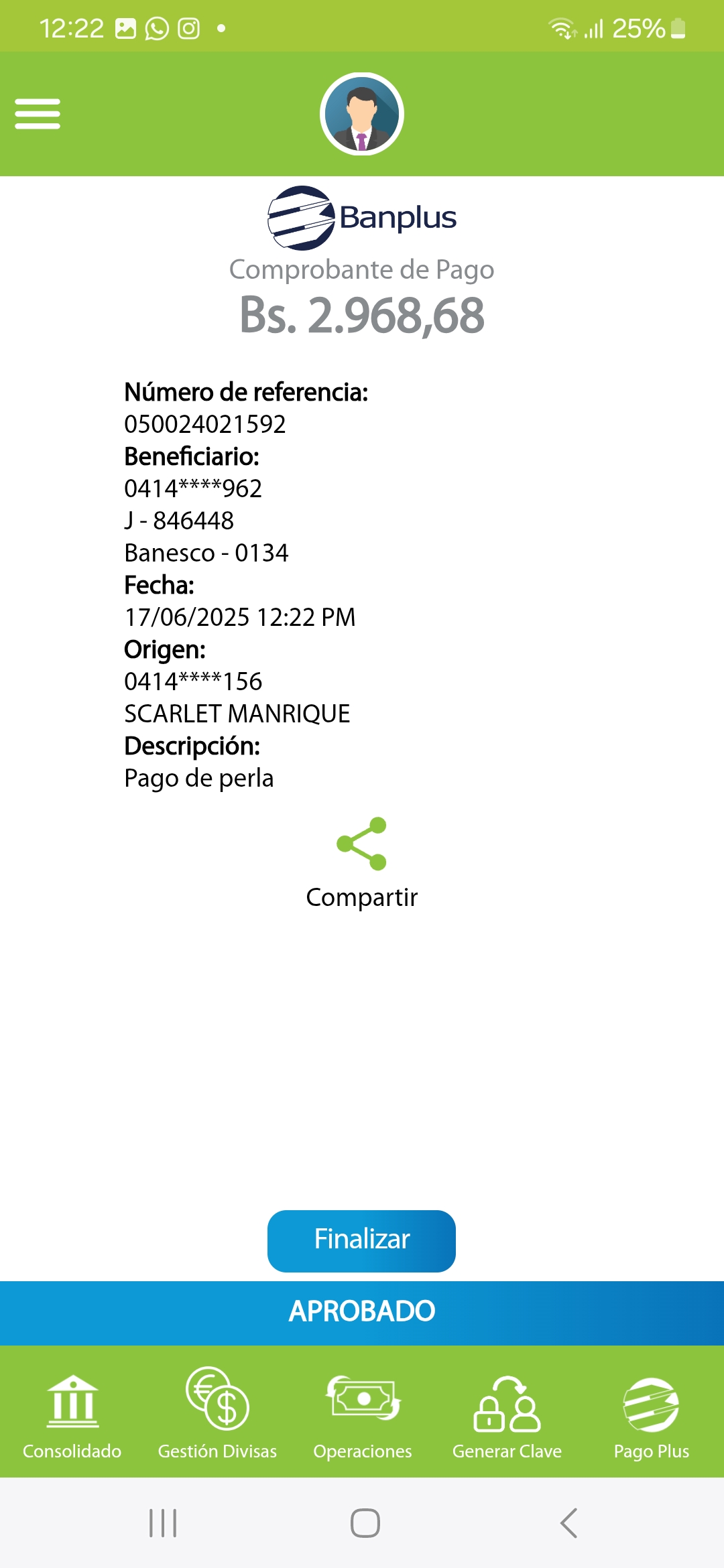Select the Generar Clave option

click(x=507, y=1413)
